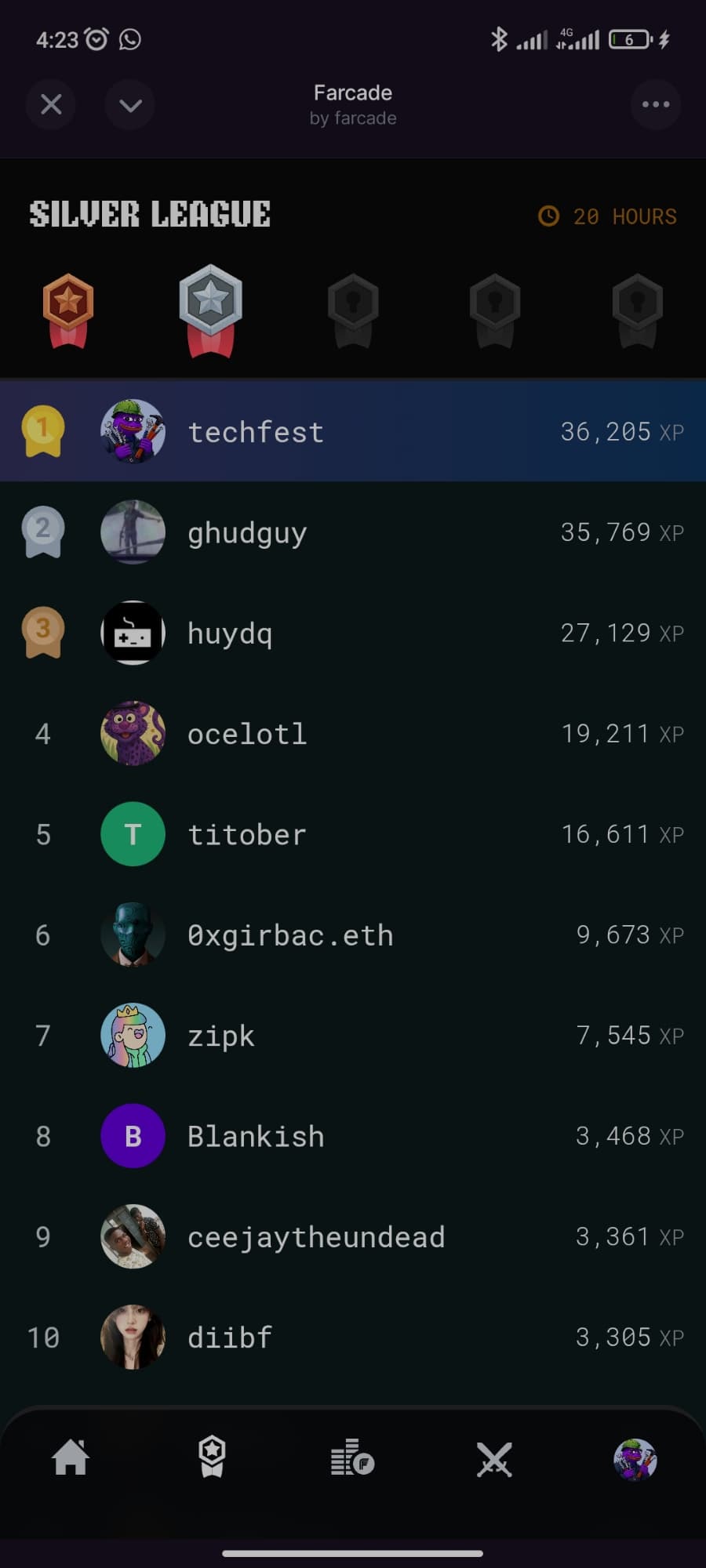Switch to the league badge tab

(212, 1458)
